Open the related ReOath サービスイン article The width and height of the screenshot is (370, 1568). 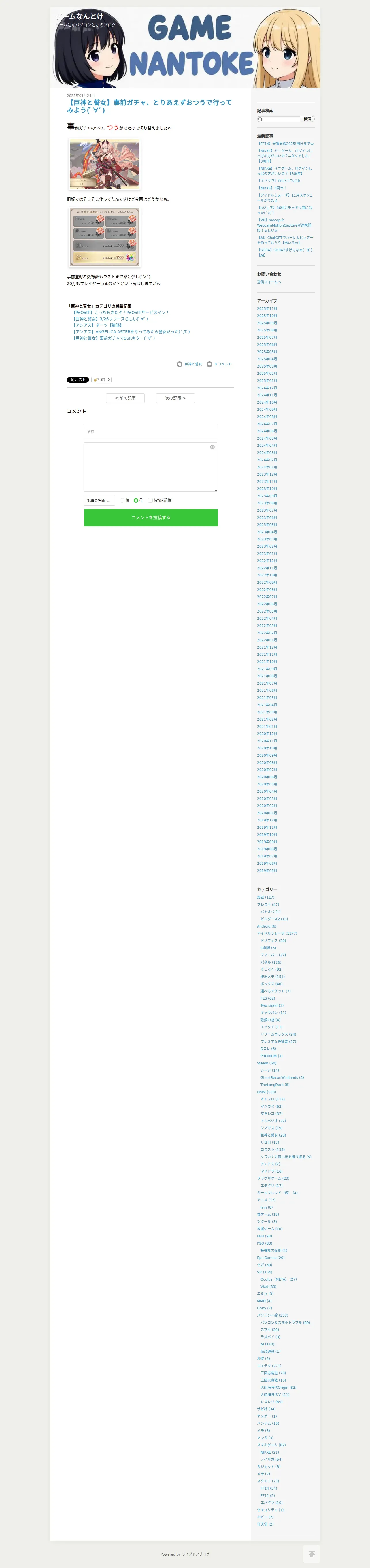(x=120, y=312)
